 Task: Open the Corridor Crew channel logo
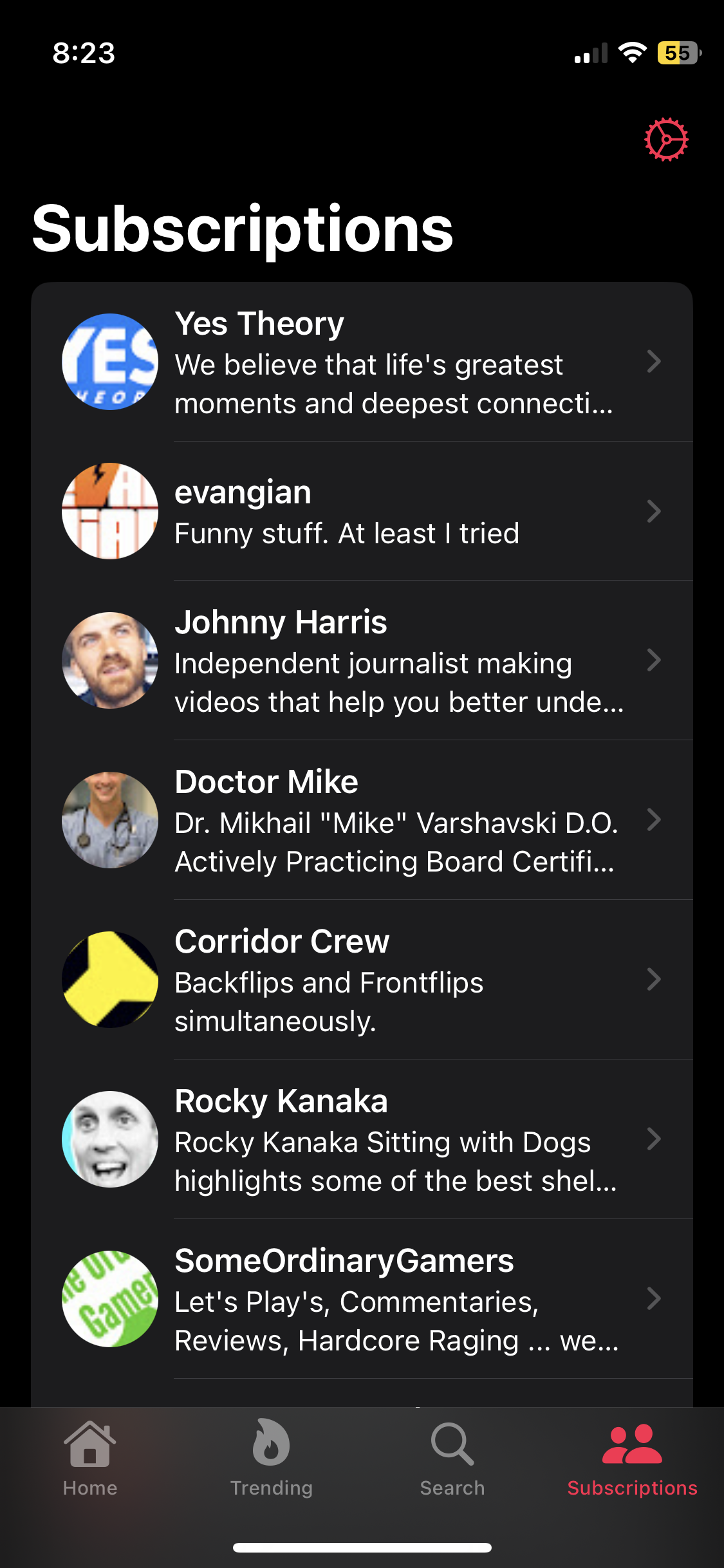109,979
